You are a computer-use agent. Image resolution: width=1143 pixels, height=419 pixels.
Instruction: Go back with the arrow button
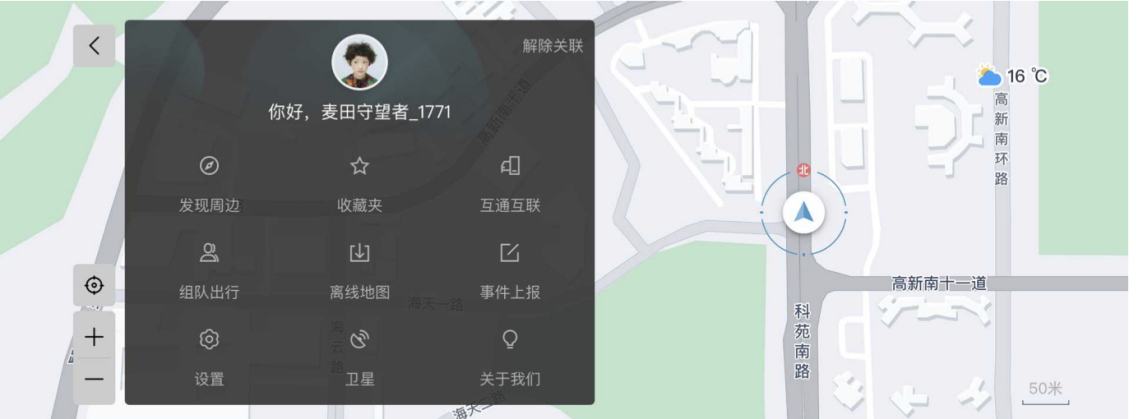point(94,46)
